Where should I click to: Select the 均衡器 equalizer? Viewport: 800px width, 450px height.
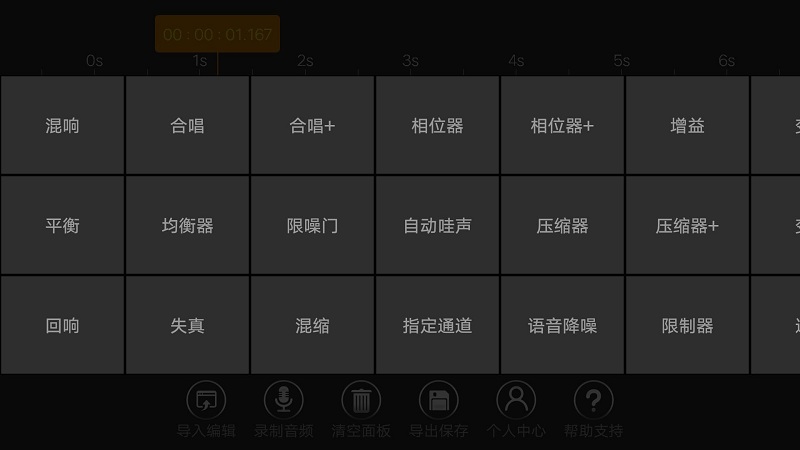pos(187,226)
